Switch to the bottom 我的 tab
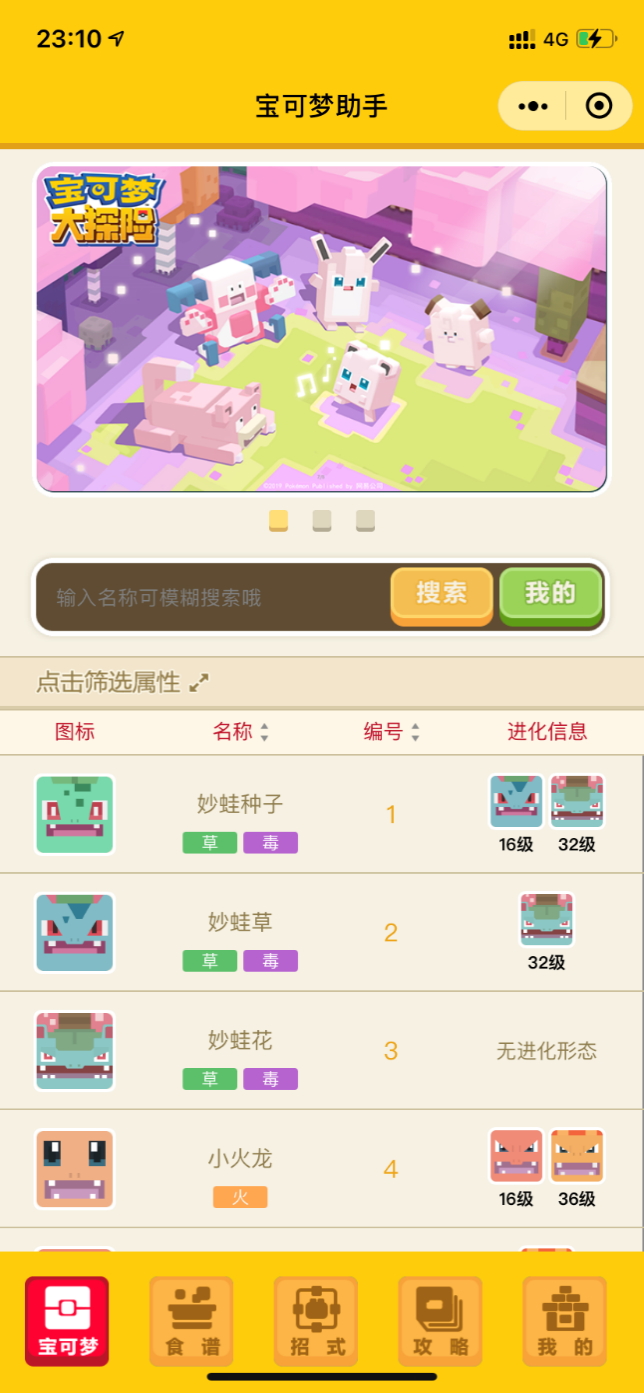644x1393 pixels. click(564, 1321)
